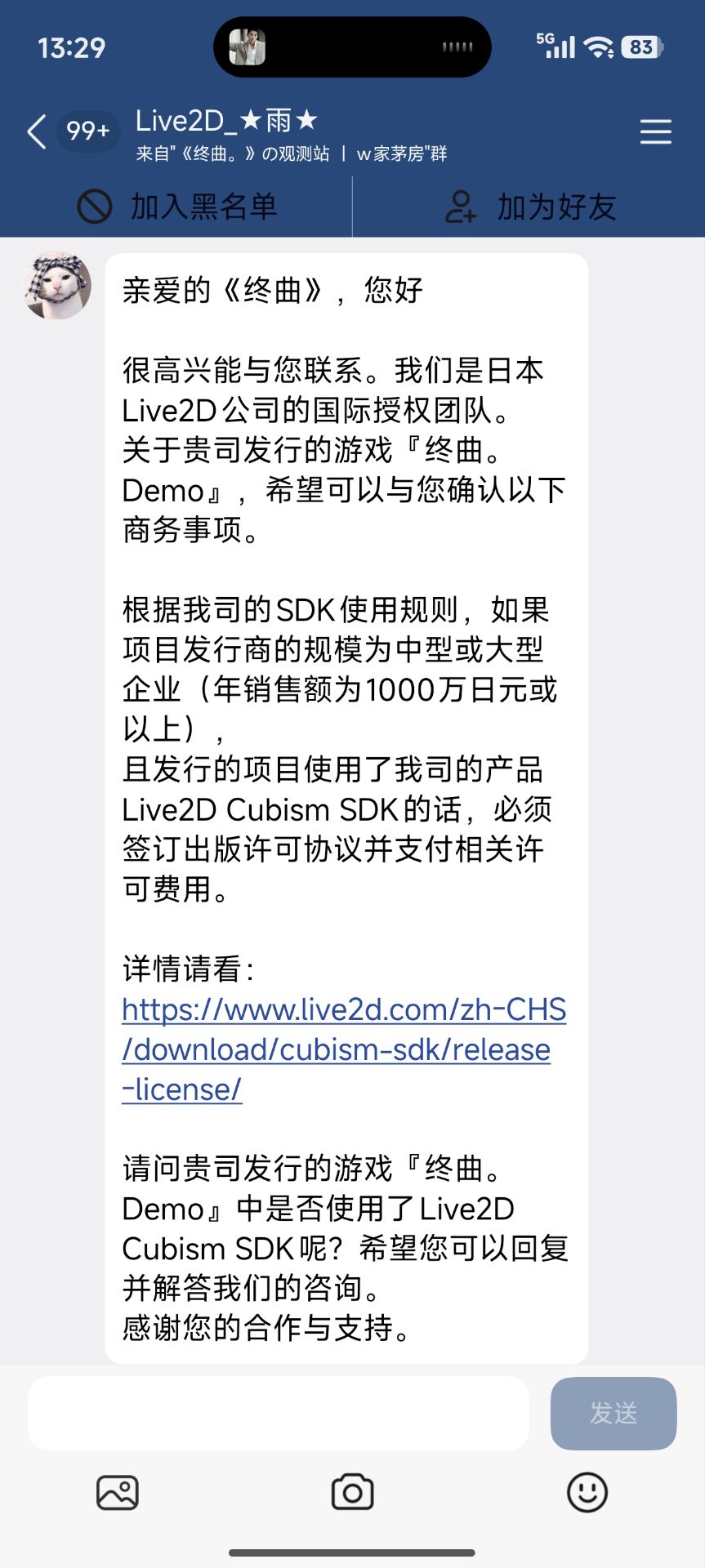This screenshot has width=705, height=1568.
Task: Tap the 发送 send button
Action: coord(613,1413)
